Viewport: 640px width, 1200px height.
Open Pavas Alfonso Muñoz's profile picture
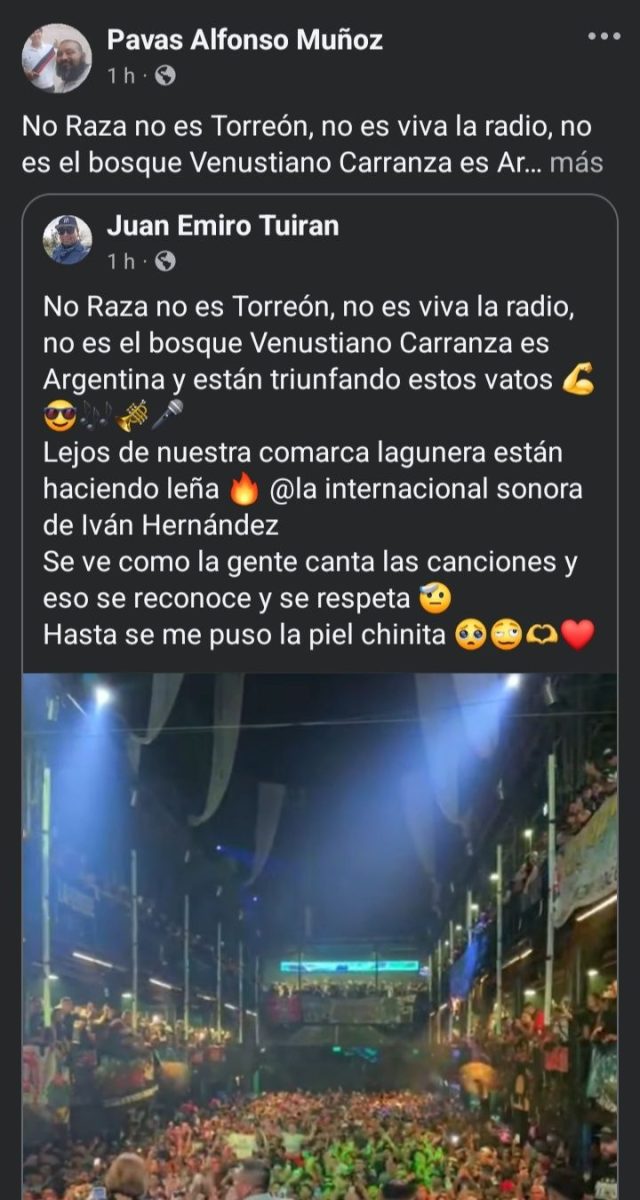click(57, 58)
